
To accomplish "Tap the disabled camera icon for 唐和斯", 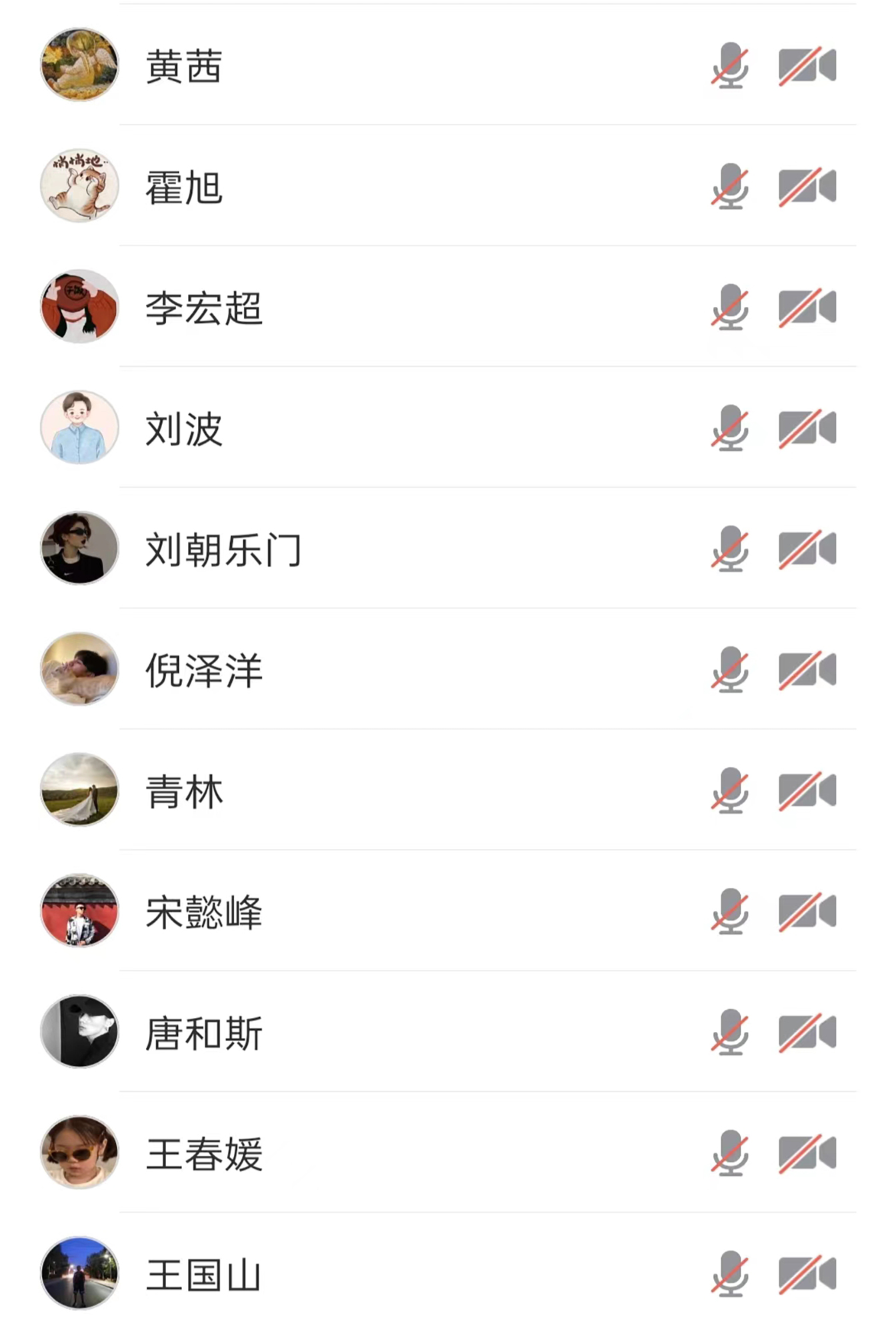I will [807, 1033].
